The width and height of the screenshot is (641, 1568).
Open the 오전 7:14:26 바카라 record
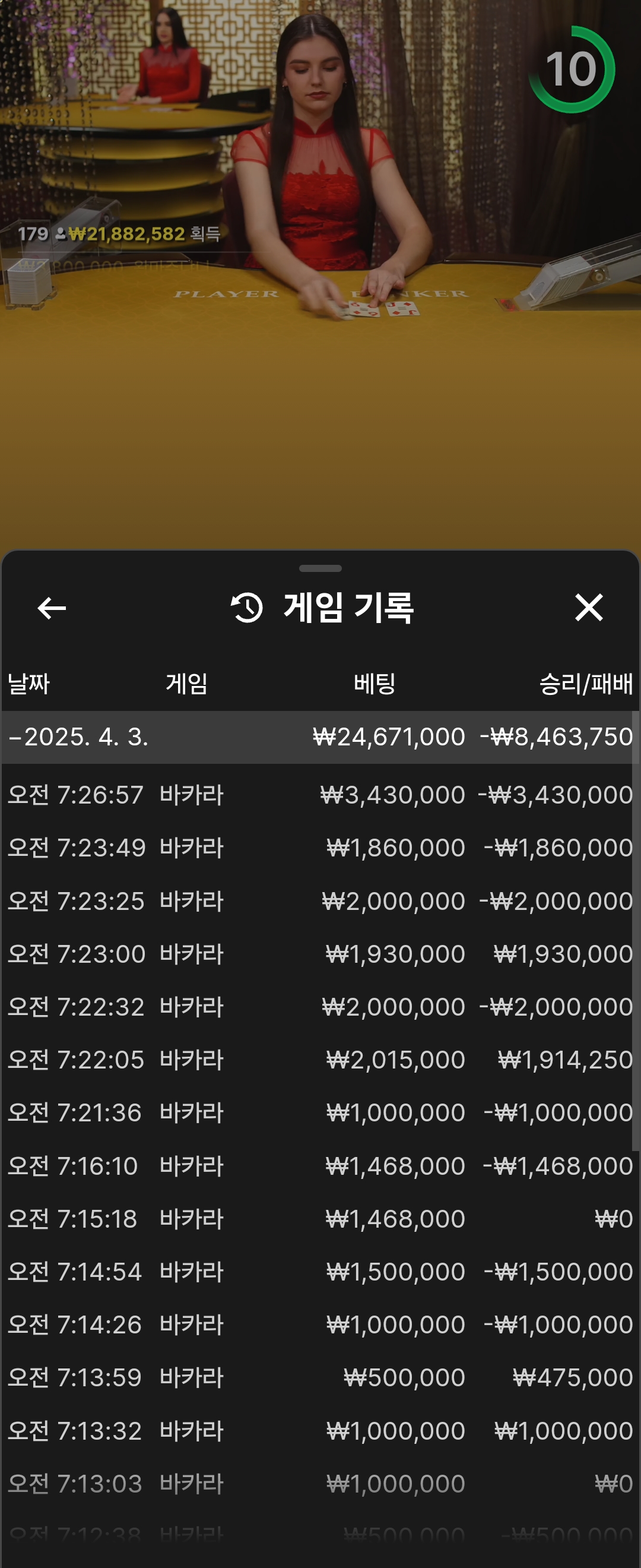pyautogui.click(x=320, y=1324)
